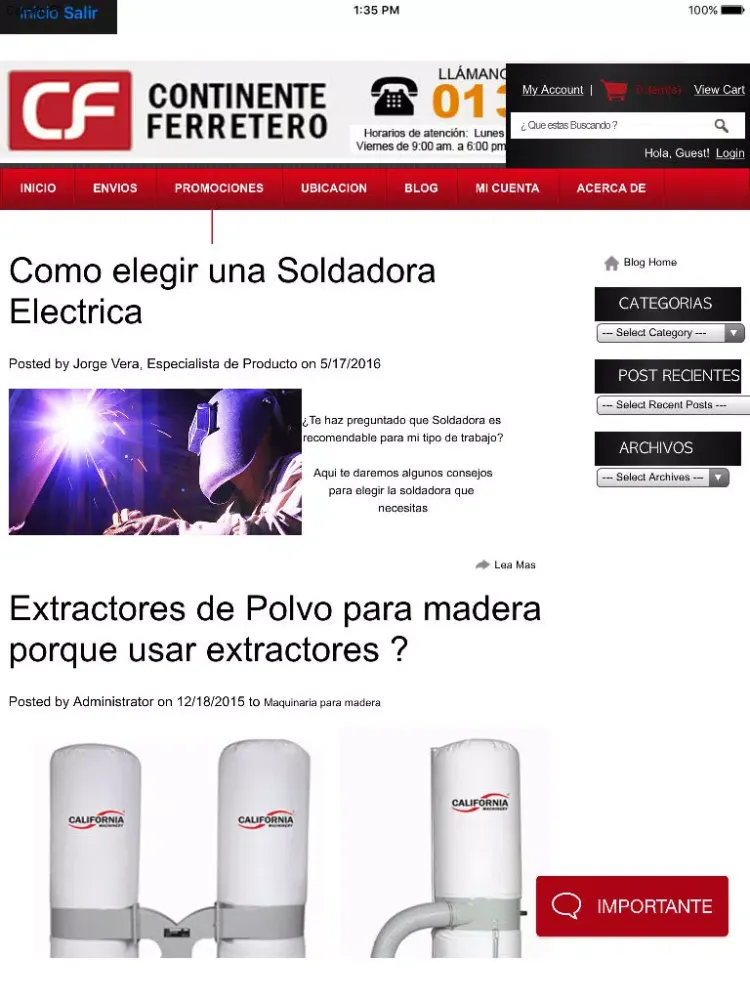Go to the INICIO menu tab
The image size is (750, 1000).
coord(38,188)
